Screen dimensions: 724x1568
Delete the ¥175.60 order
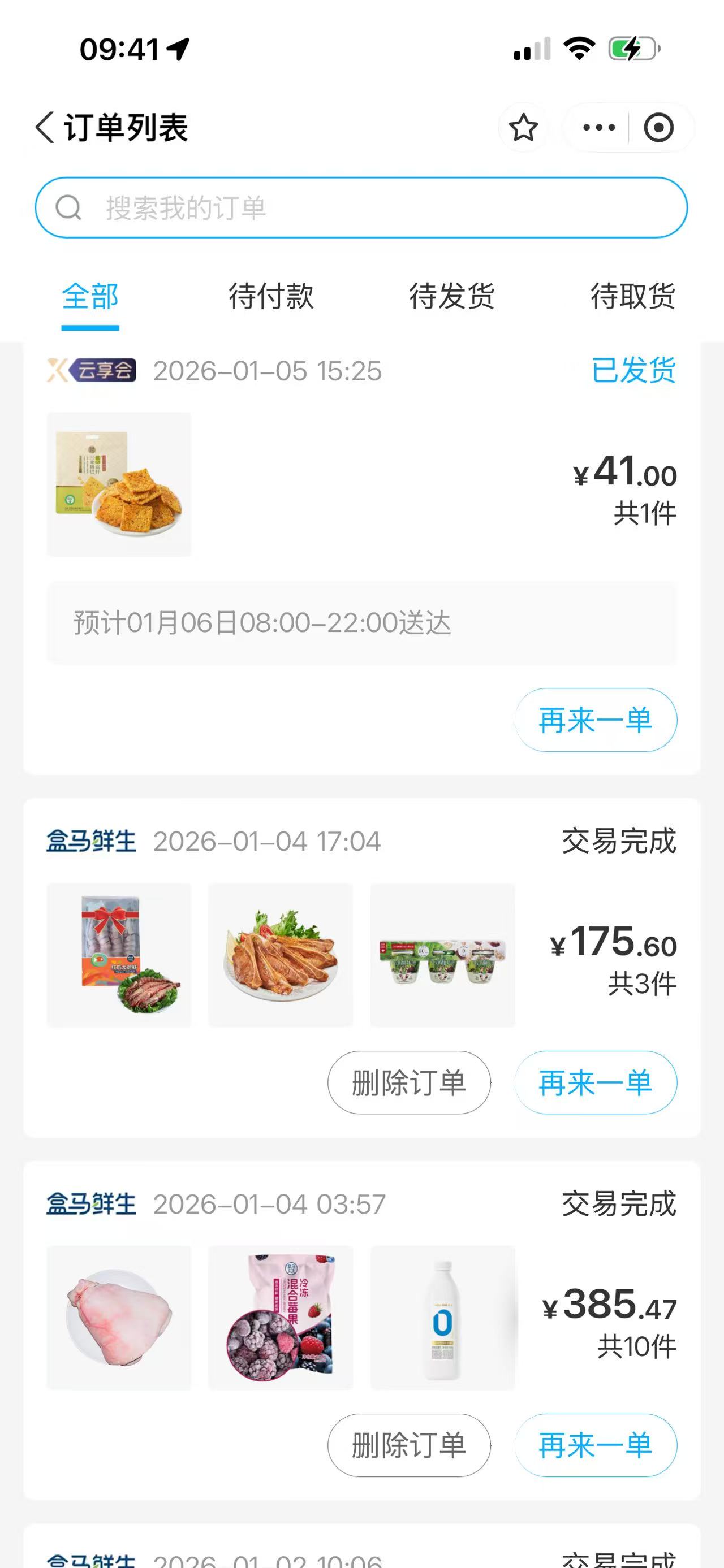click(409, 1083)
